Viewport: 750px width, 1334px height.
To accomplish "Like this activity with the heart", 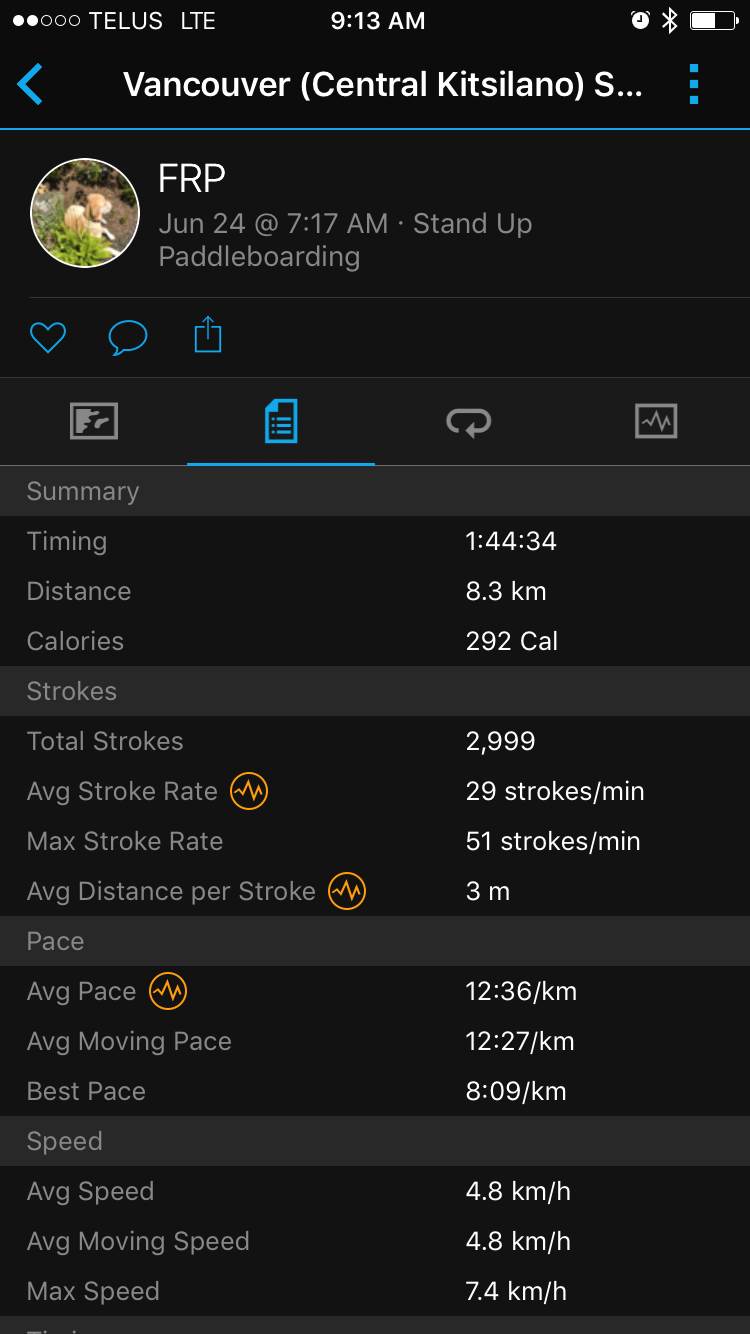I will pyautogui.click(x=47, y=337).
